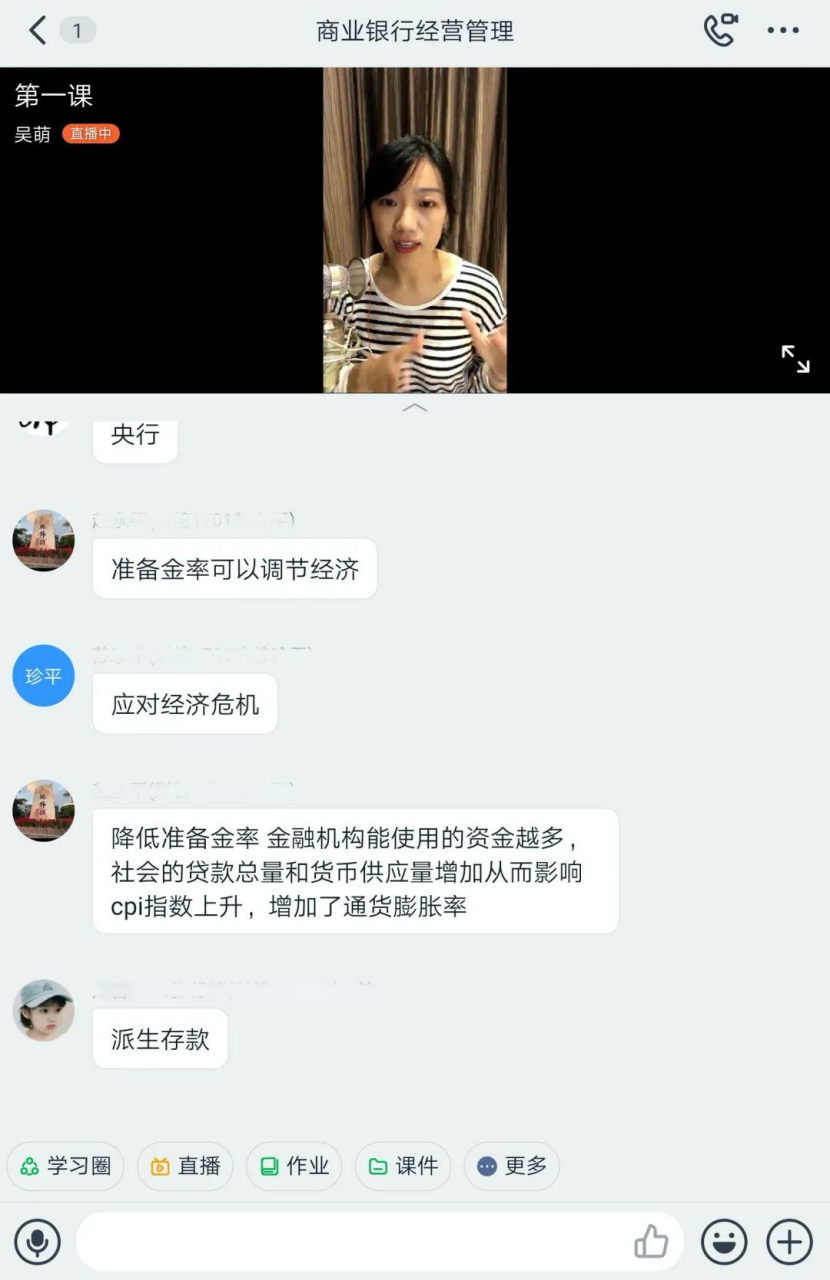Collapse the video player with the chevron
Image resolution: width=830 pixels, height=1280 pixels.
tap(414, 407)
